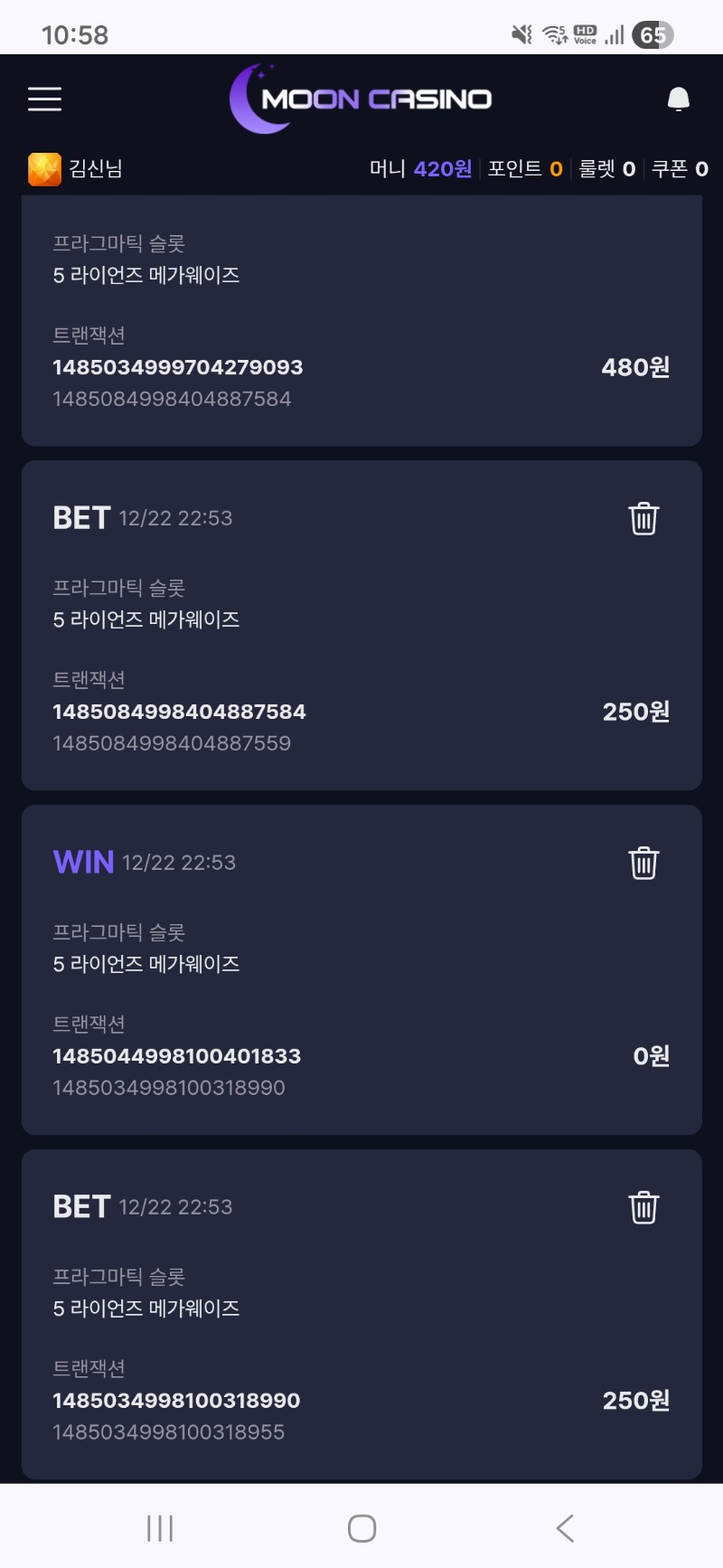Tap the 쿠폰 0 label
The width and height of the screenshot is (723, 1568).
click(x=678, y=168)
